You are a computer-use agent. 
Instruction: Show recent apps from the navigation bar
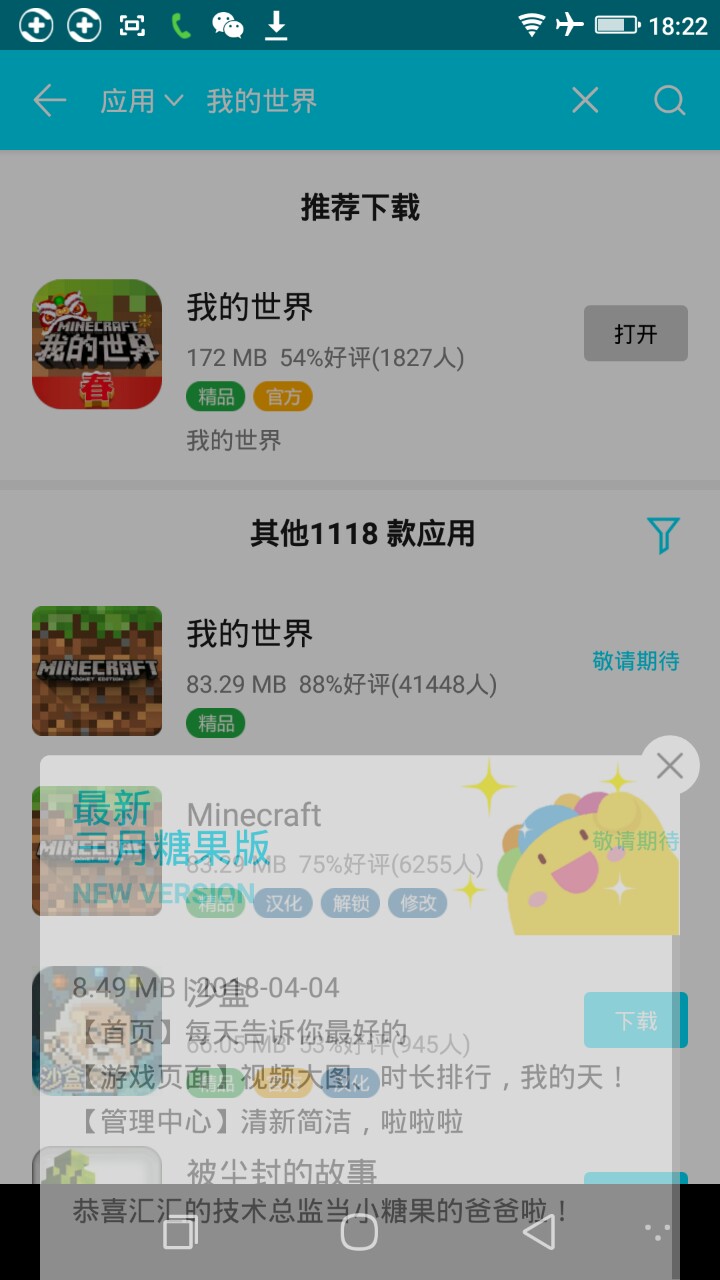[180, 1232]
